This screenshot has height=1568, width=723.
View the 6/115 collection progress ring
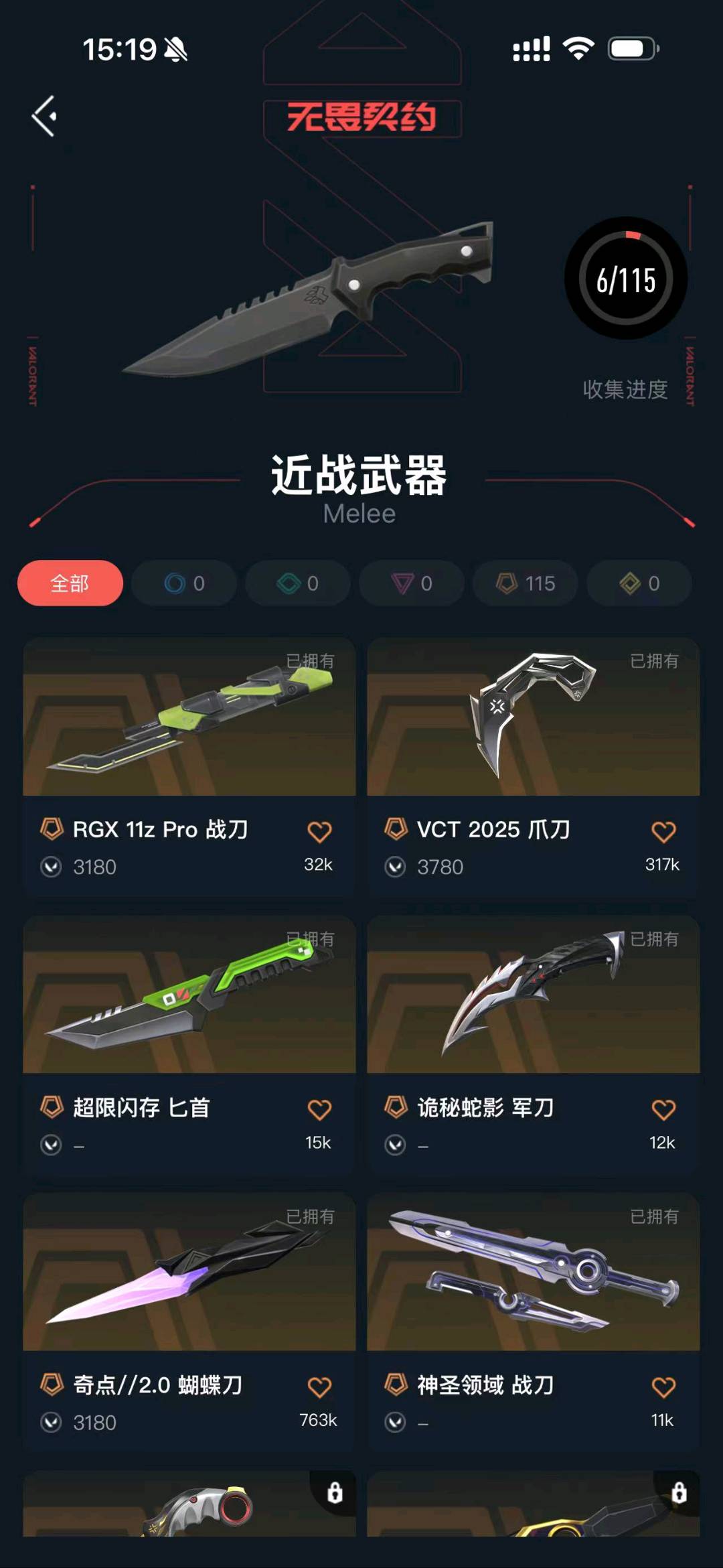[x=626, y=278]
